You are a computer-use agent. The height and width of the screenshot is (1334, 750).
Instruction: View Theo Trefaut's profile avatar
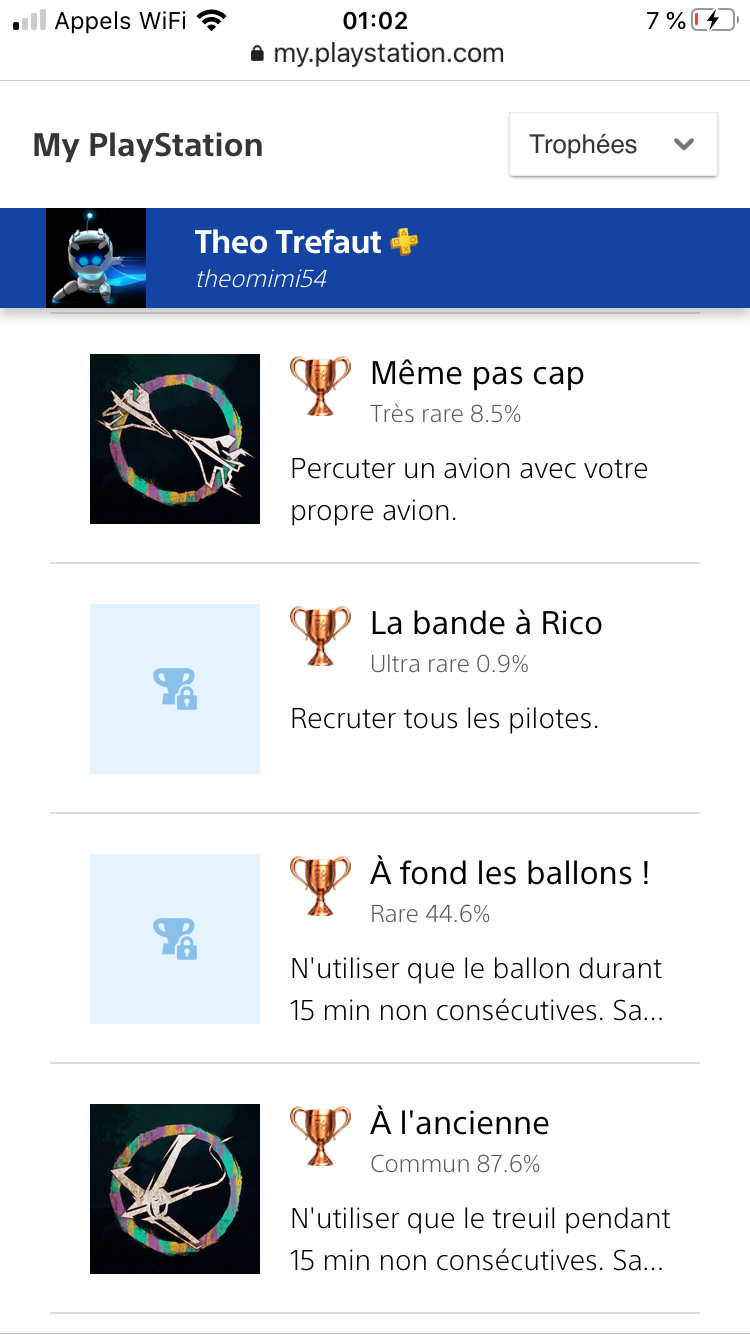click(x=96, y=257)
